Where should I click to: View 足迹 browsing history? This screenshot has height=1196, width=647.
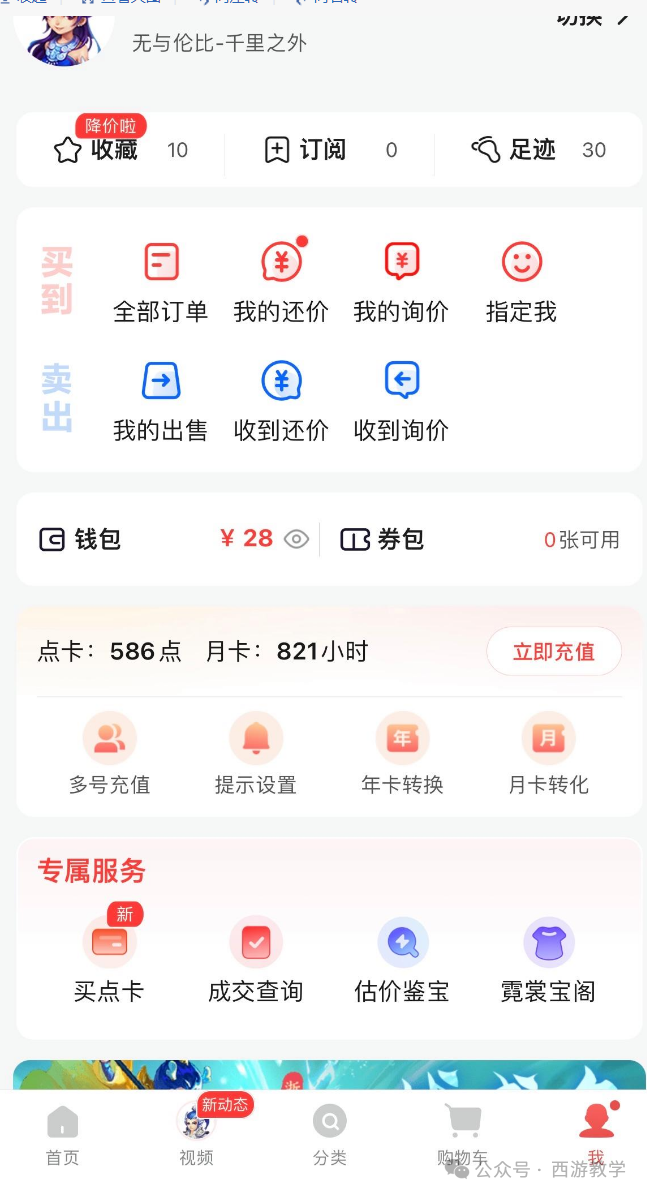click(515, 150)
